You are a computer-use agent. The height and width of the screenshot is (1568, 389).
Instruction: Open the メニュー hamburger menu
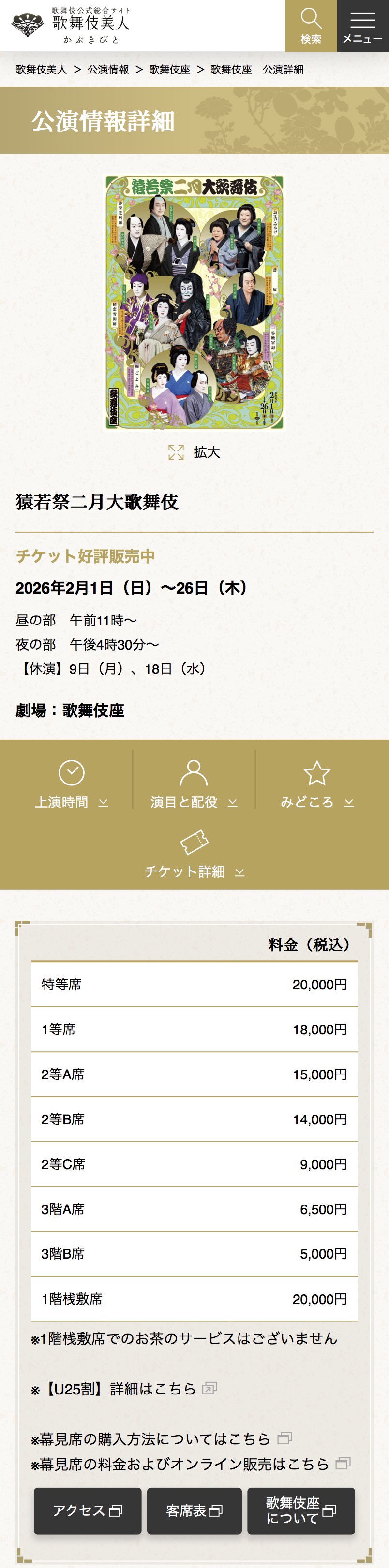pos(363,26)
